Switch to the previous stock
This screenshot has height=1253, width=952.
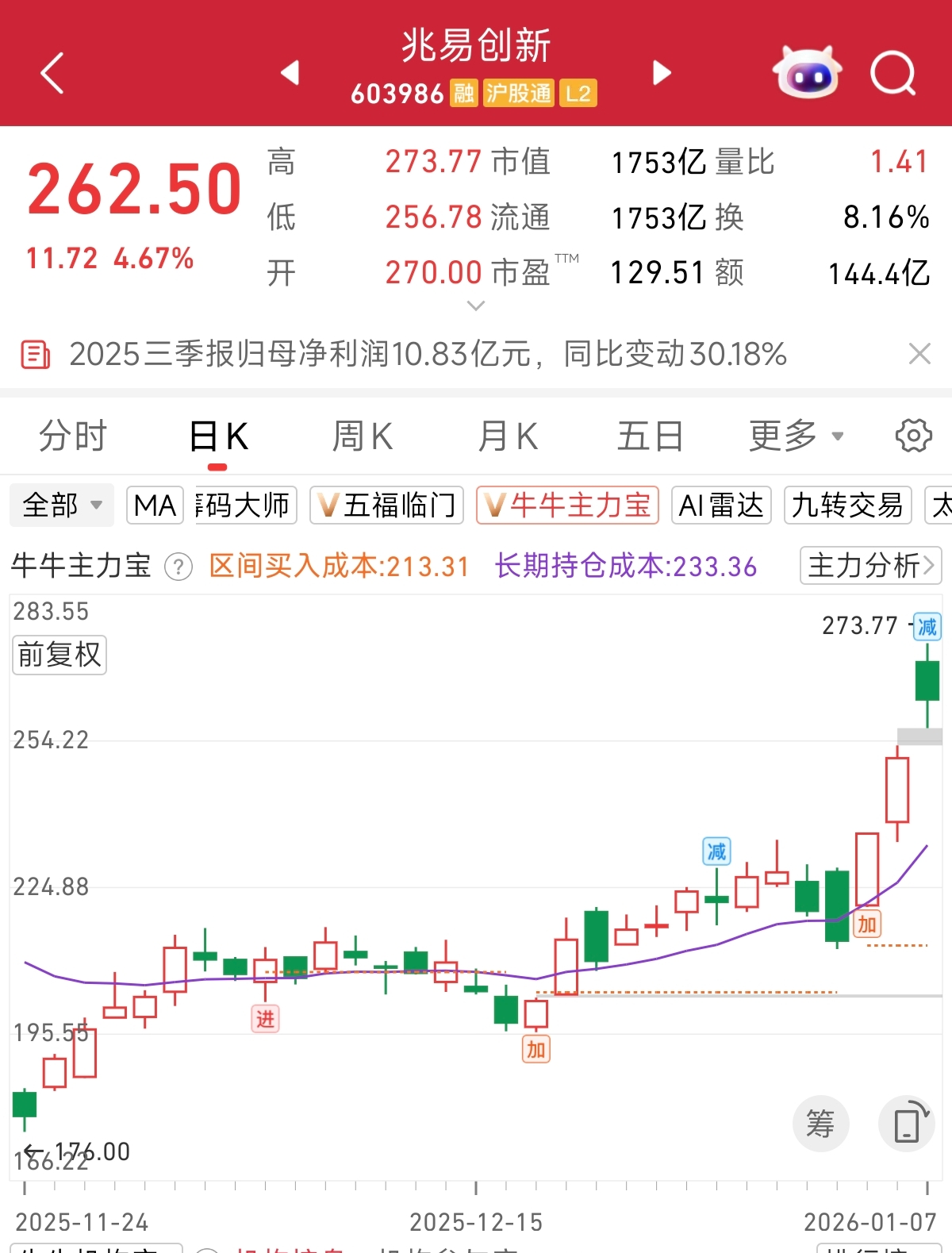(x=290, y=73)
